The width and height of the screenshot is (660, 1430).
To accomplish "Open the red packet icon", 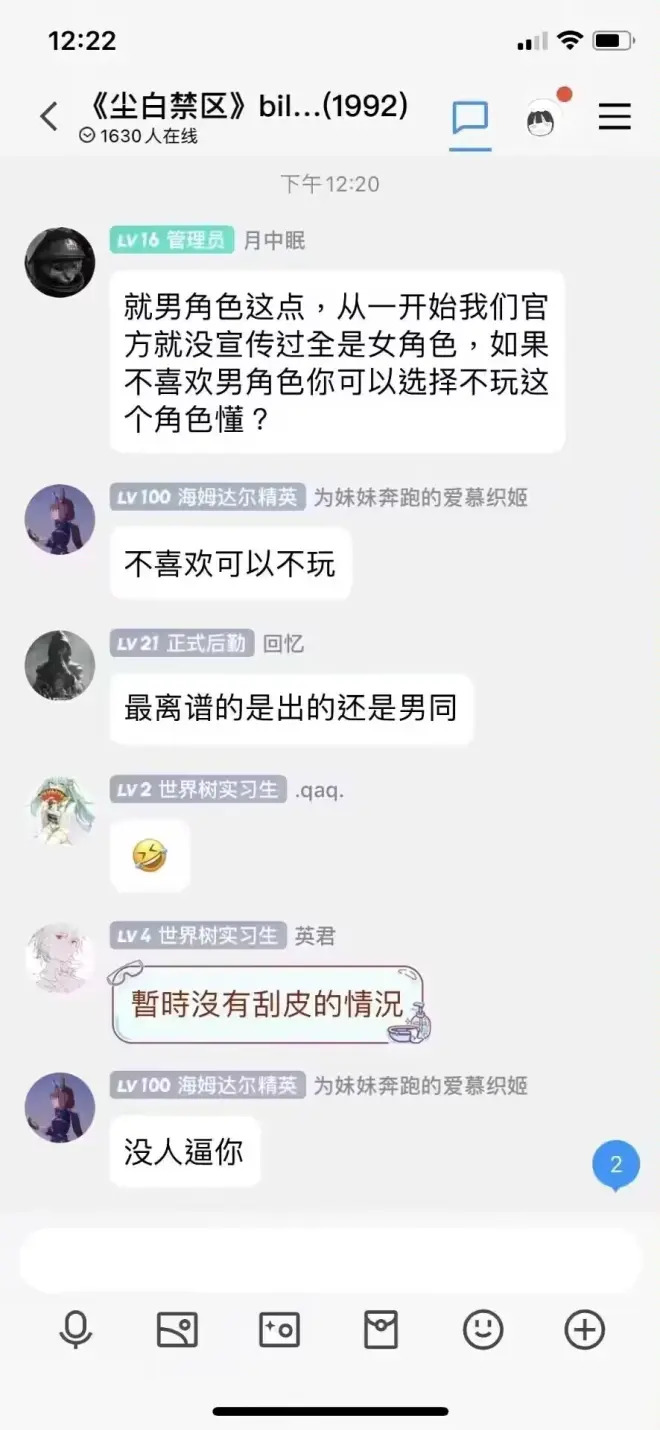I will pos(380,1330).
